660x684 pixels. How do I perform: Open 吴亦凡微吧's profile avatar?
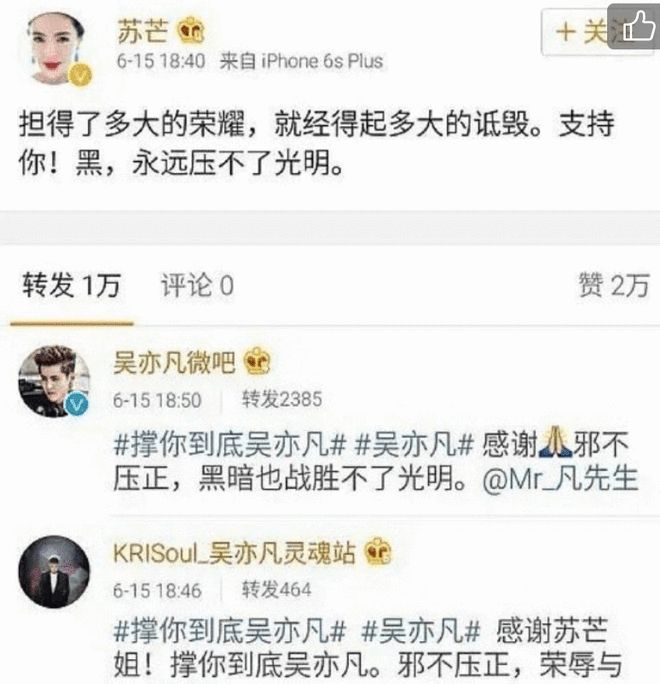pyautogui.click(x=55, y=382)
